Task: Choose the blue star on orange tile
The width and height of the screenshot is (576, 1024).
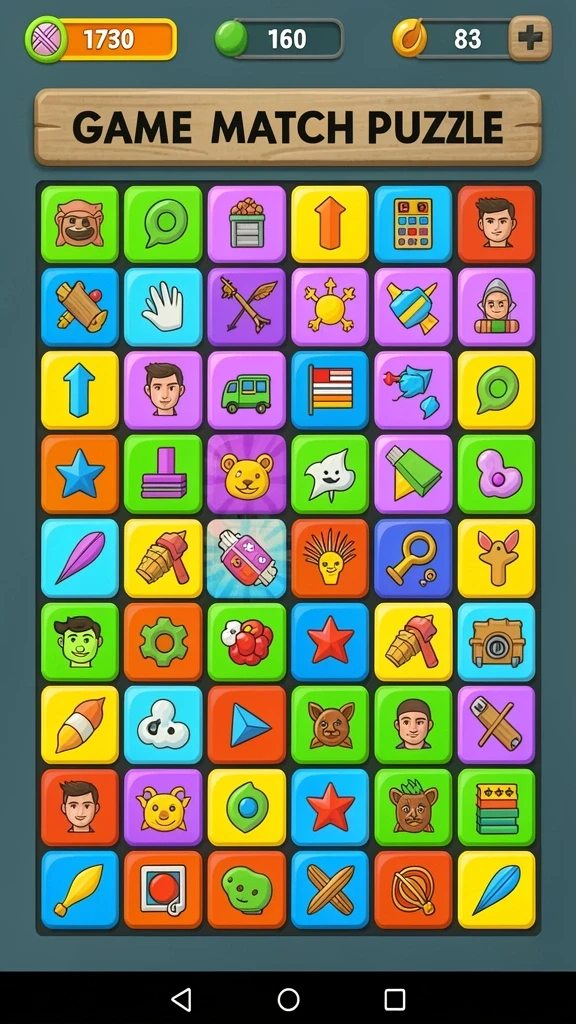Action: pyautogui.click(x=80, y=474)
